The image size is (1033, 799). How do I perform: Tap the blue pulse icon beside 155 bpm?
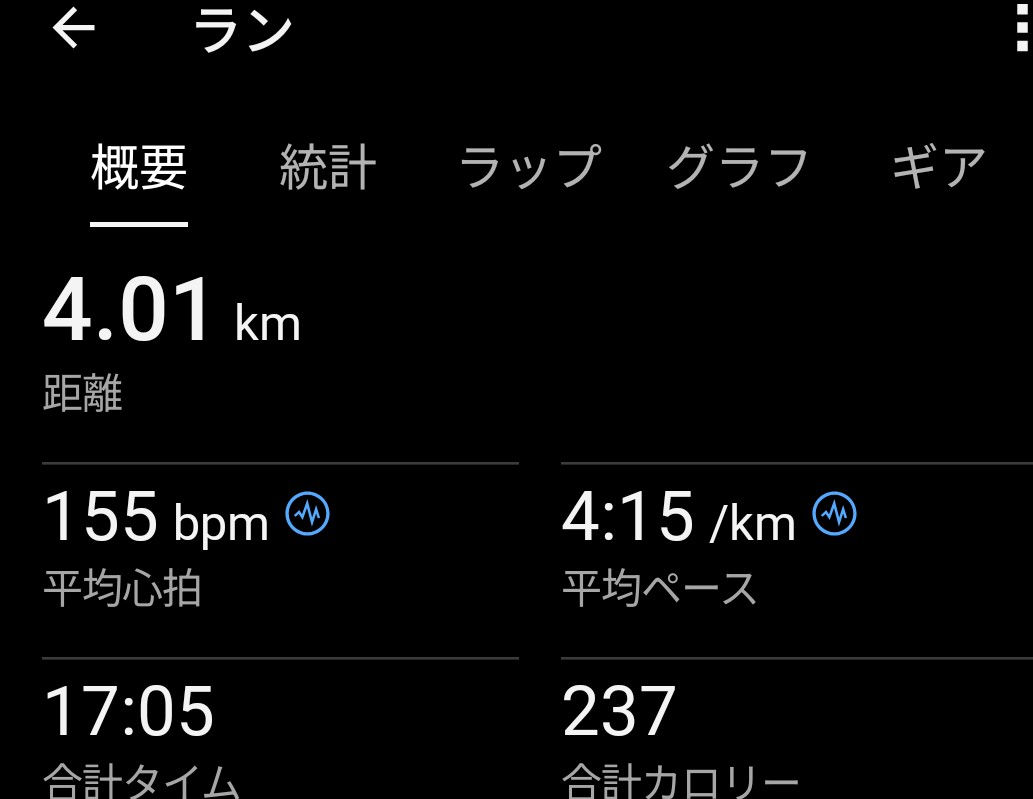click(x=308, y=513)
